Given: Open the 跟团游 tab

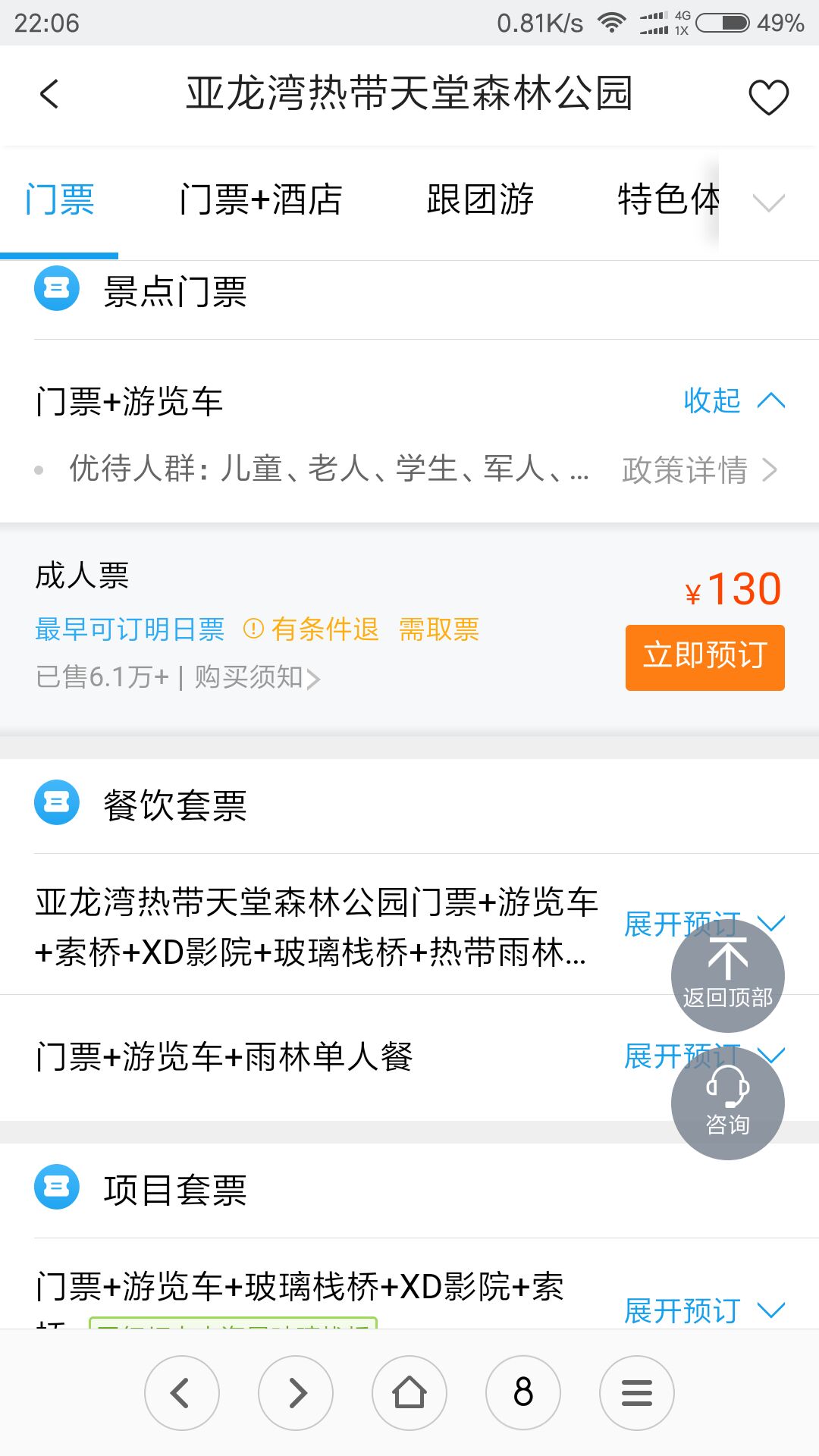Looking at the screenshot, I should coord(480,200).
